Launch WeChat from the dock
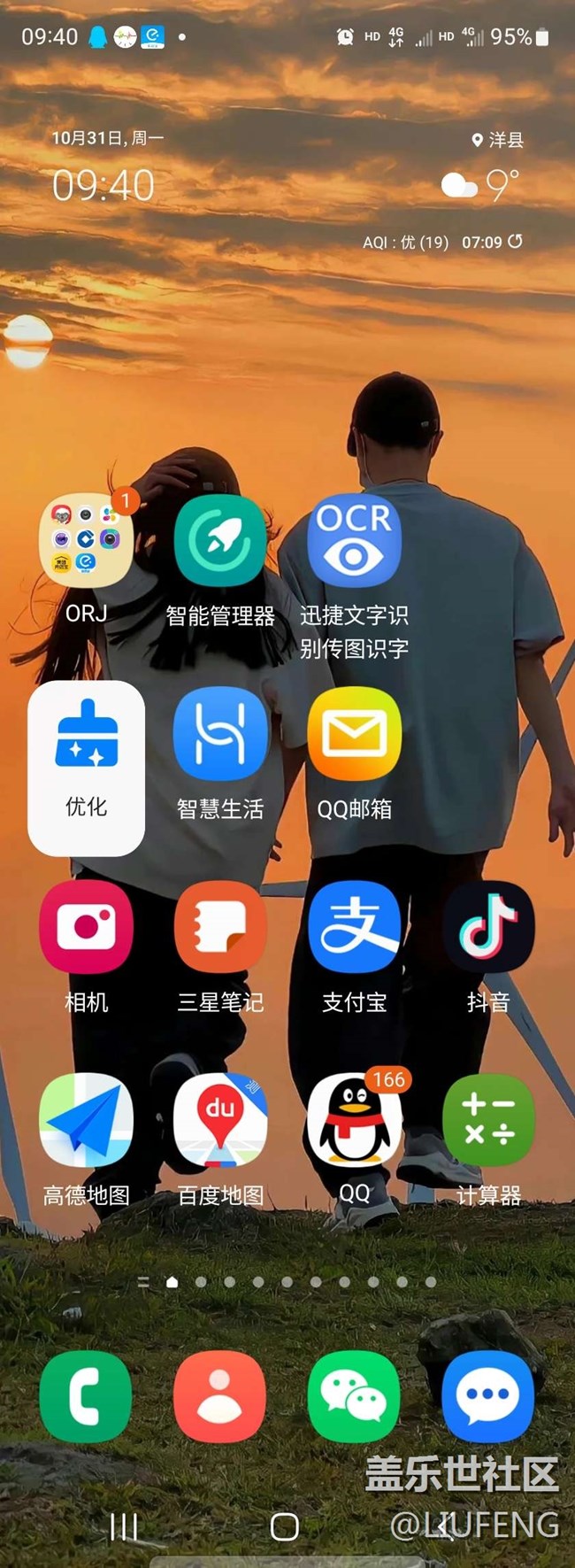The image size is (575, 1568). tap(354, 1396)
